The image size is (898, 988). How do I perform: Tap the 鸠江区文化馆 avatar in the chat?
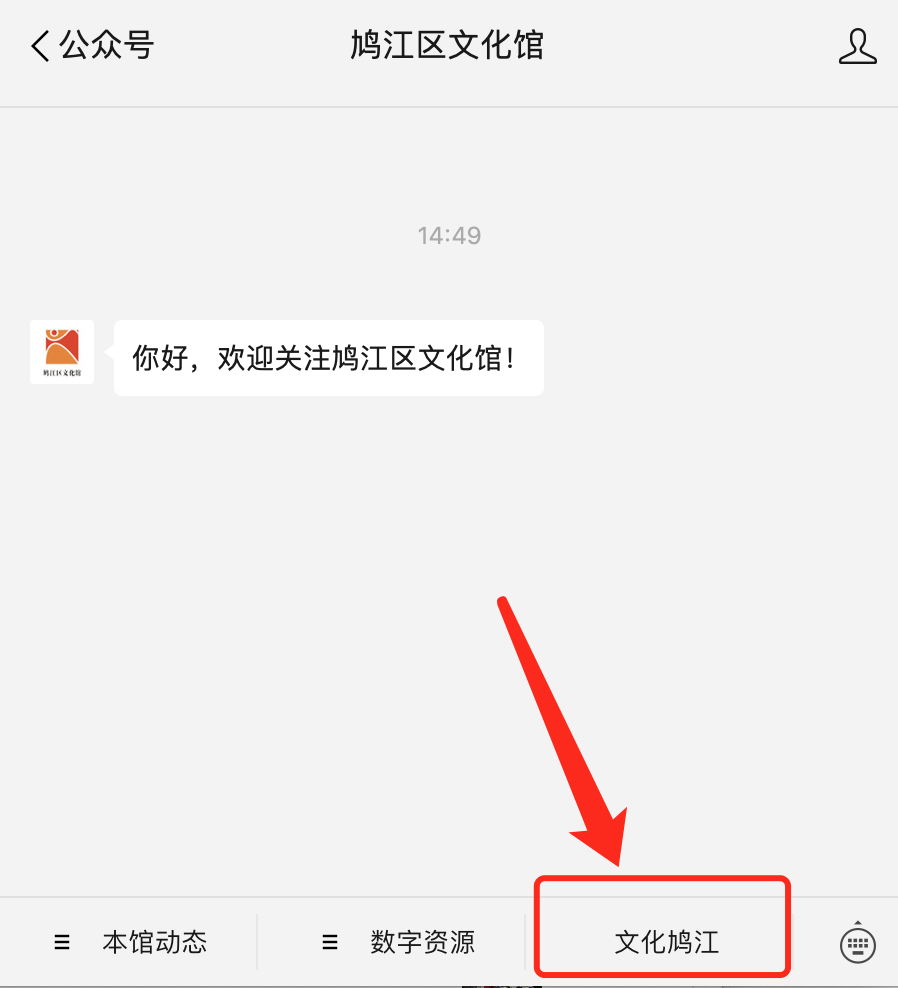[62, 352]
